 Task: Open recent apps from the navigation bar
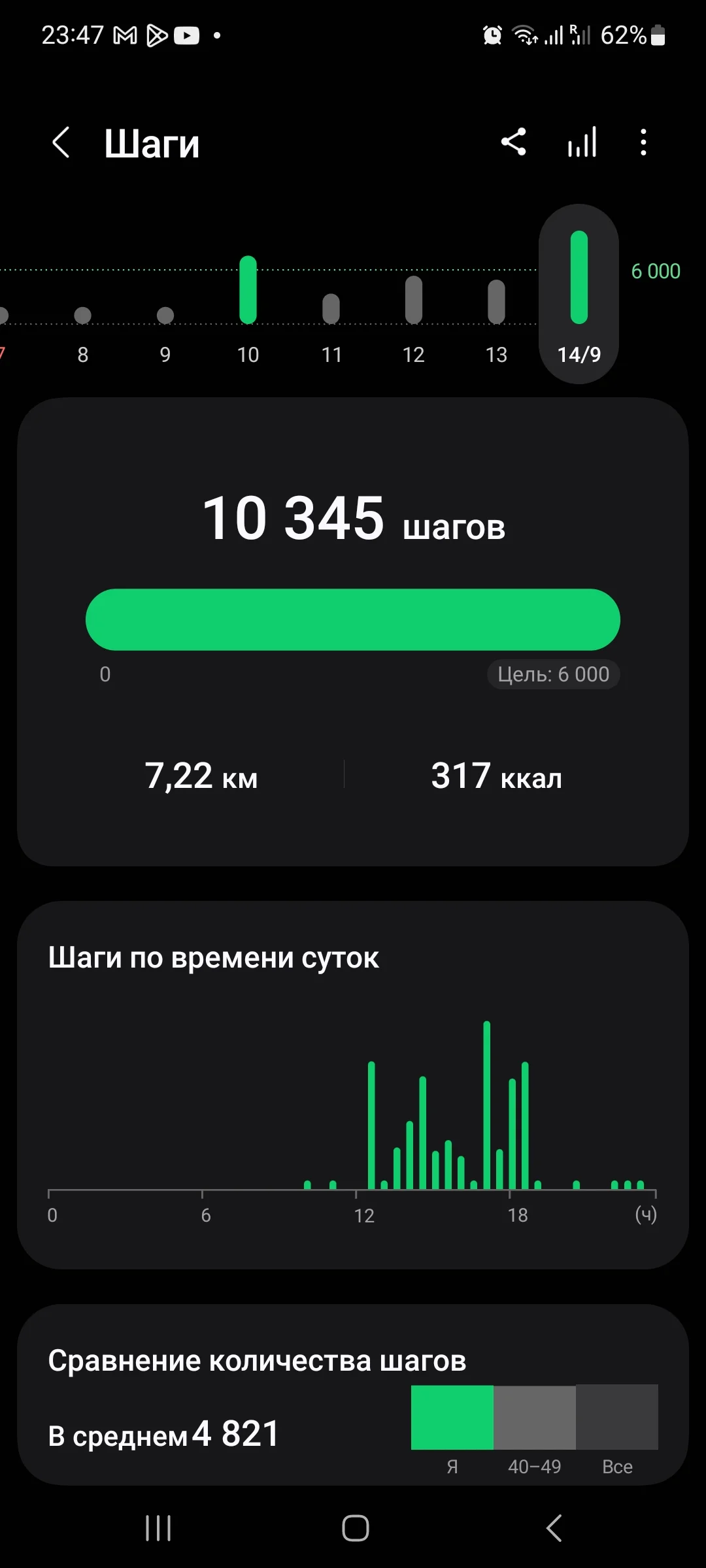158,1528
